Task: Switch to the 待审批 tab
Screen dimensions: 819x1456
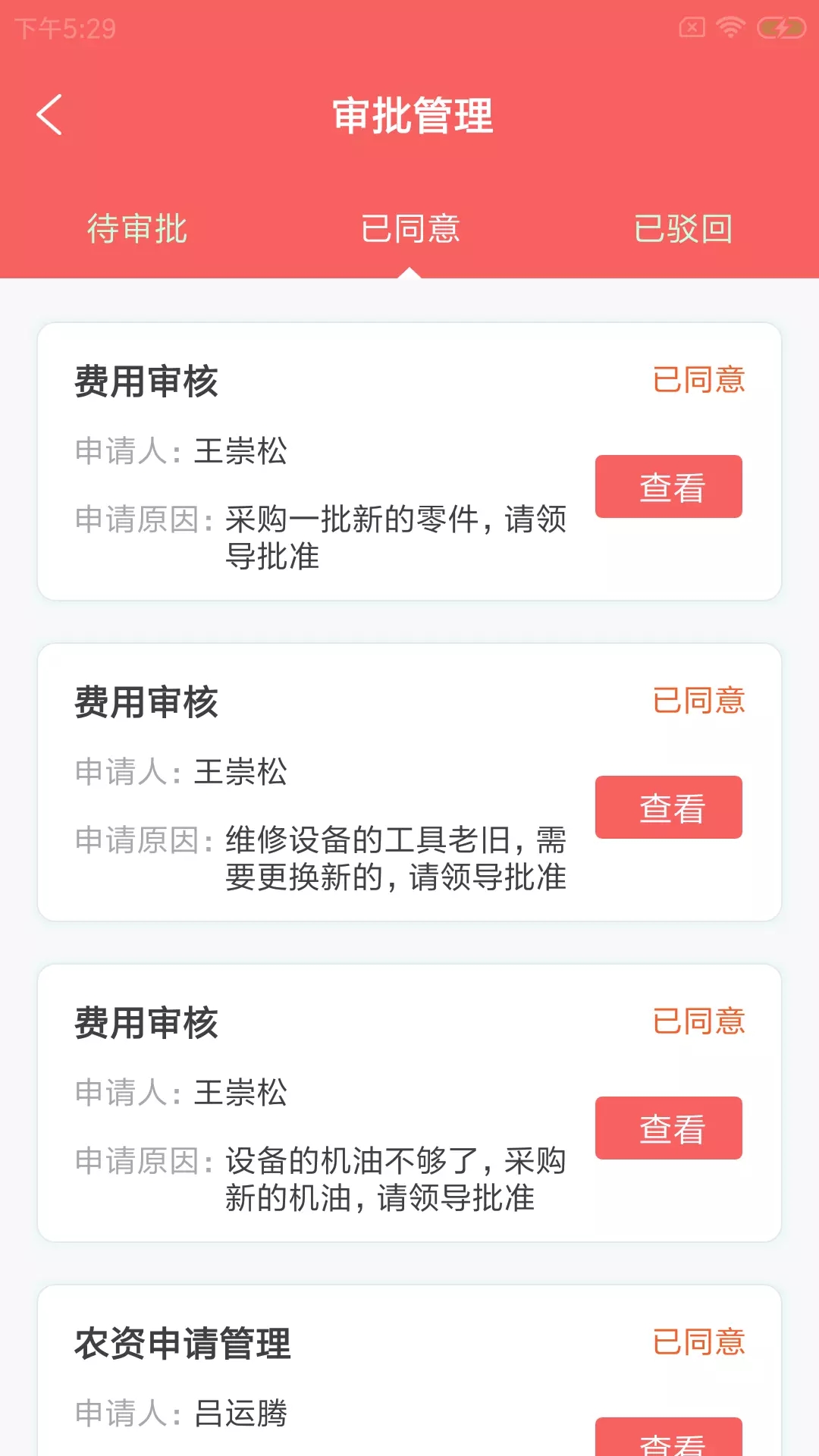Action: pos(135,230)
